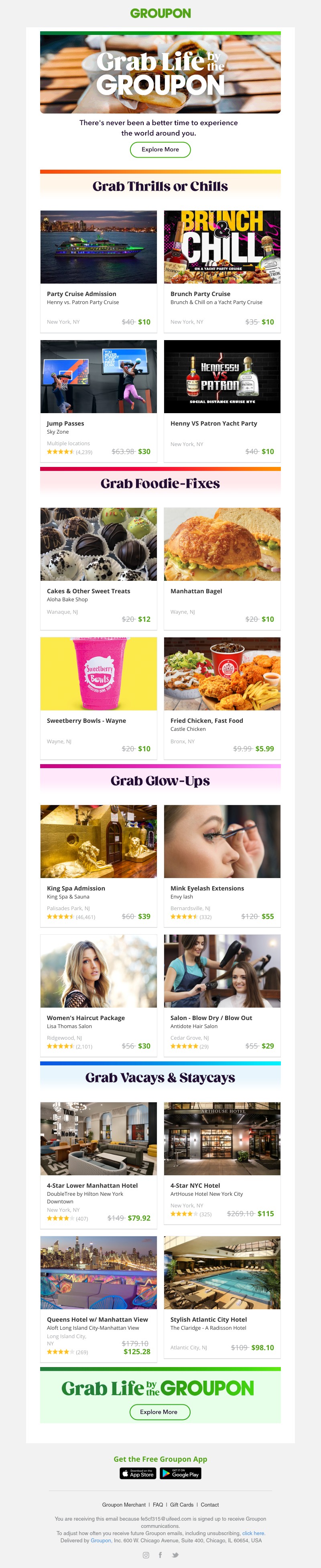Open the Groupon Merchant link
The height and width of the screenshot is (1568, 321).
tap(124, 1505)
